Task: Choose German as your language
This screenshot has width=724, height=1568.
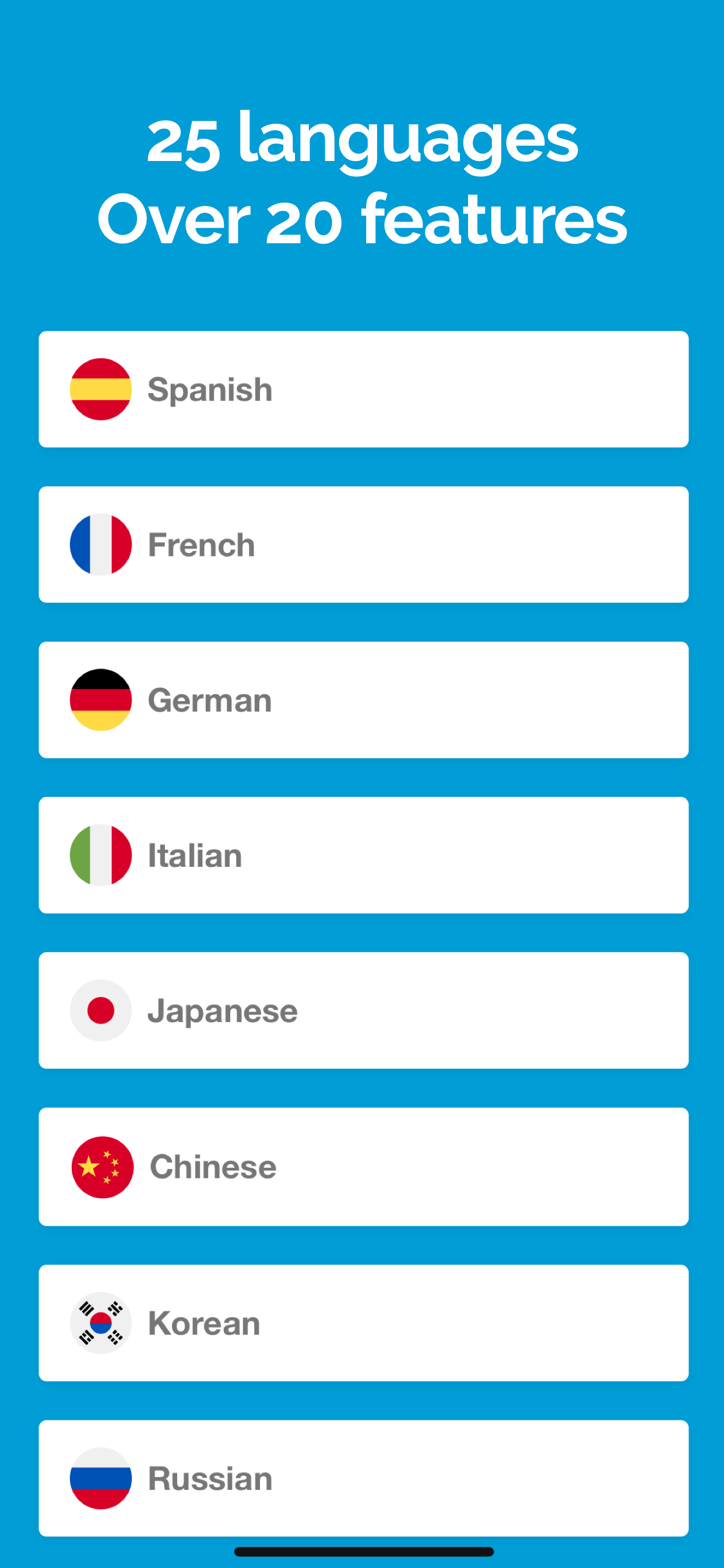Action: tap(362, 700)
